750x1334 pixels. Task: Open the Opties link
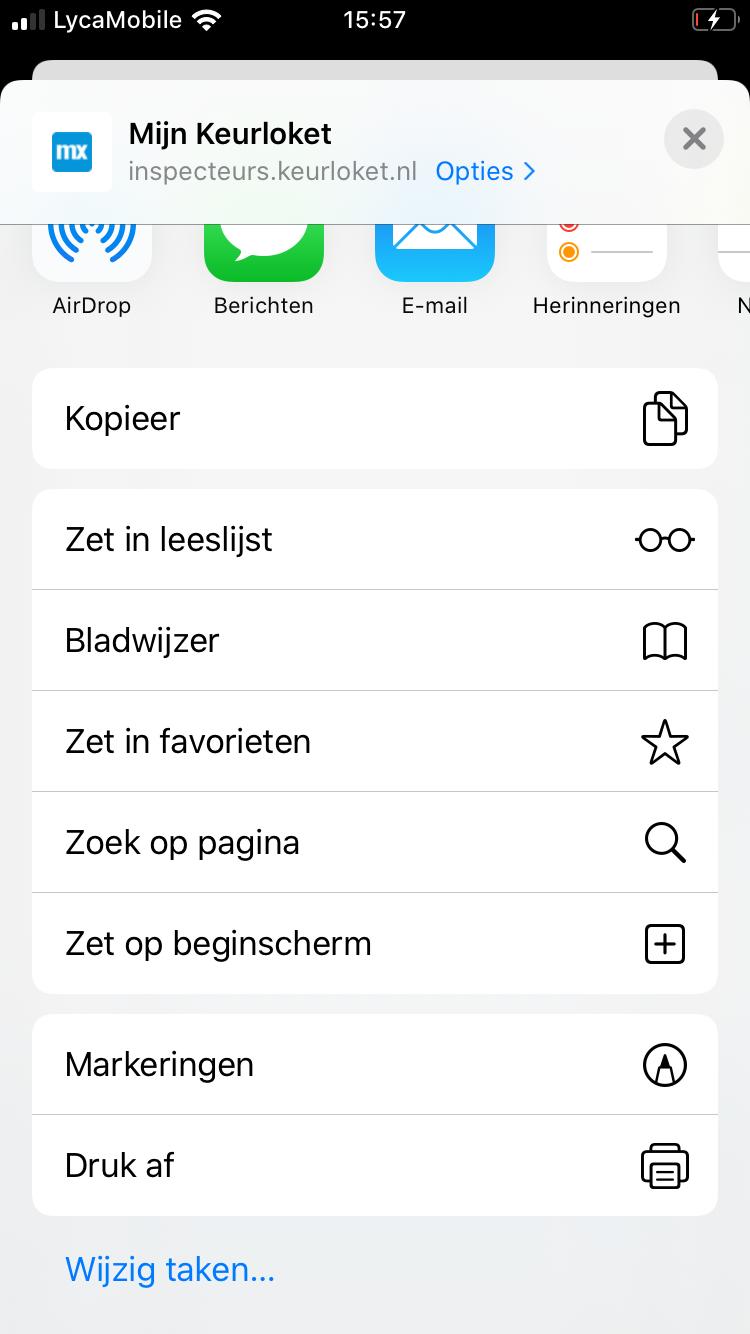click(x=486, y=171)
